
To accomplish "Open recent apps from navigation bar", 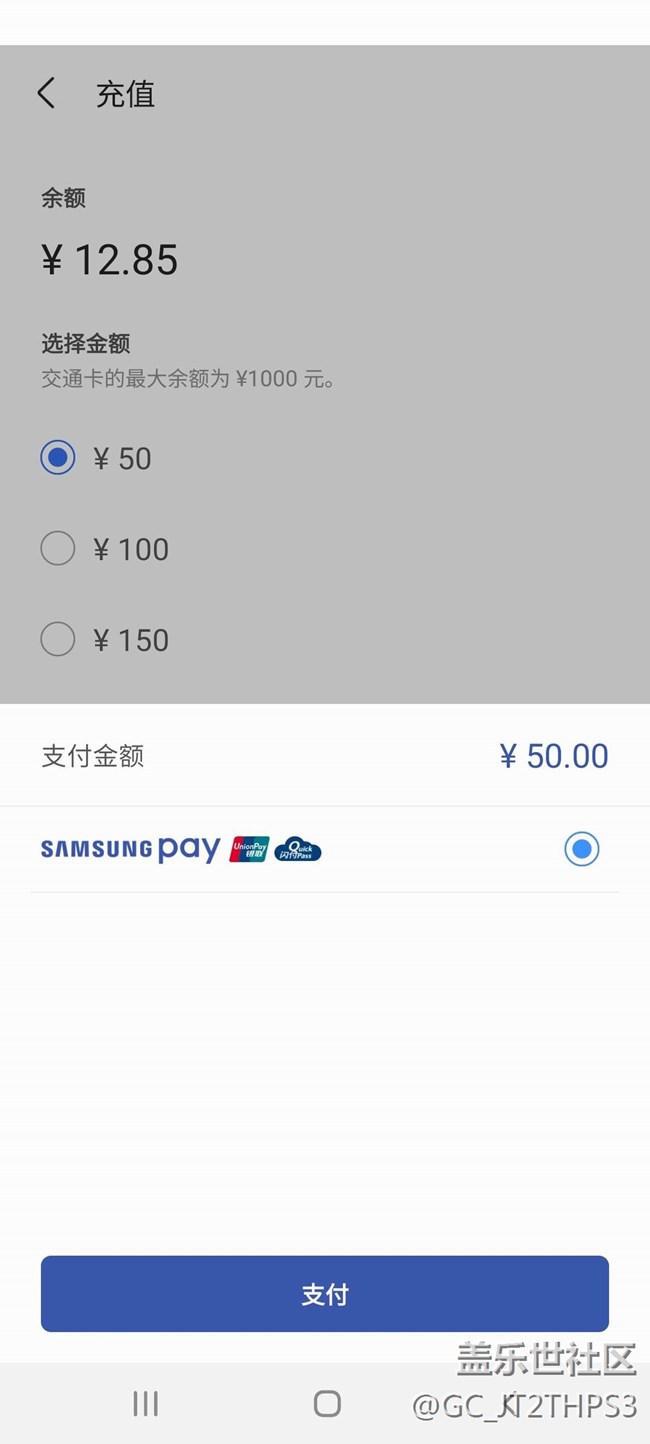I will [x=146, y=1404].
